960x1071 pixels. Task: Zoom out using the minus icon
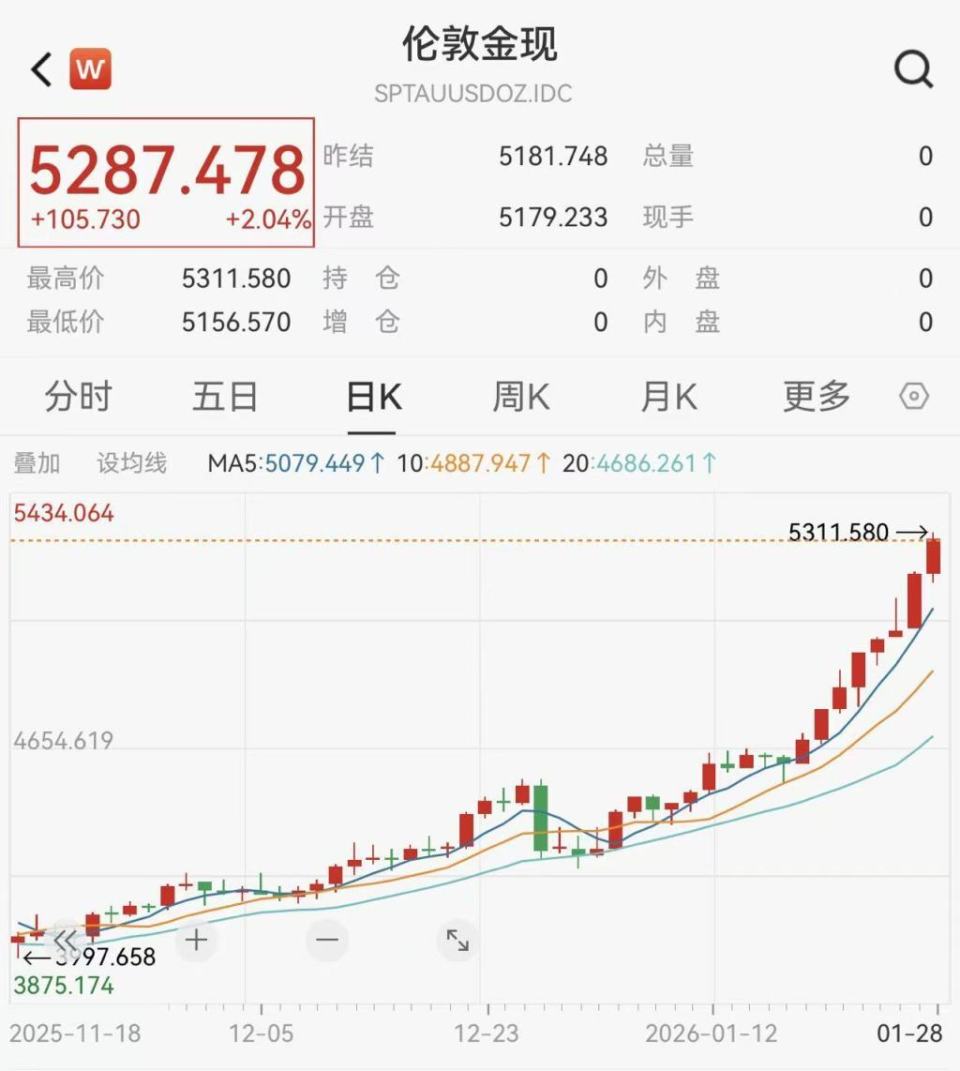[x=325, y=940]
